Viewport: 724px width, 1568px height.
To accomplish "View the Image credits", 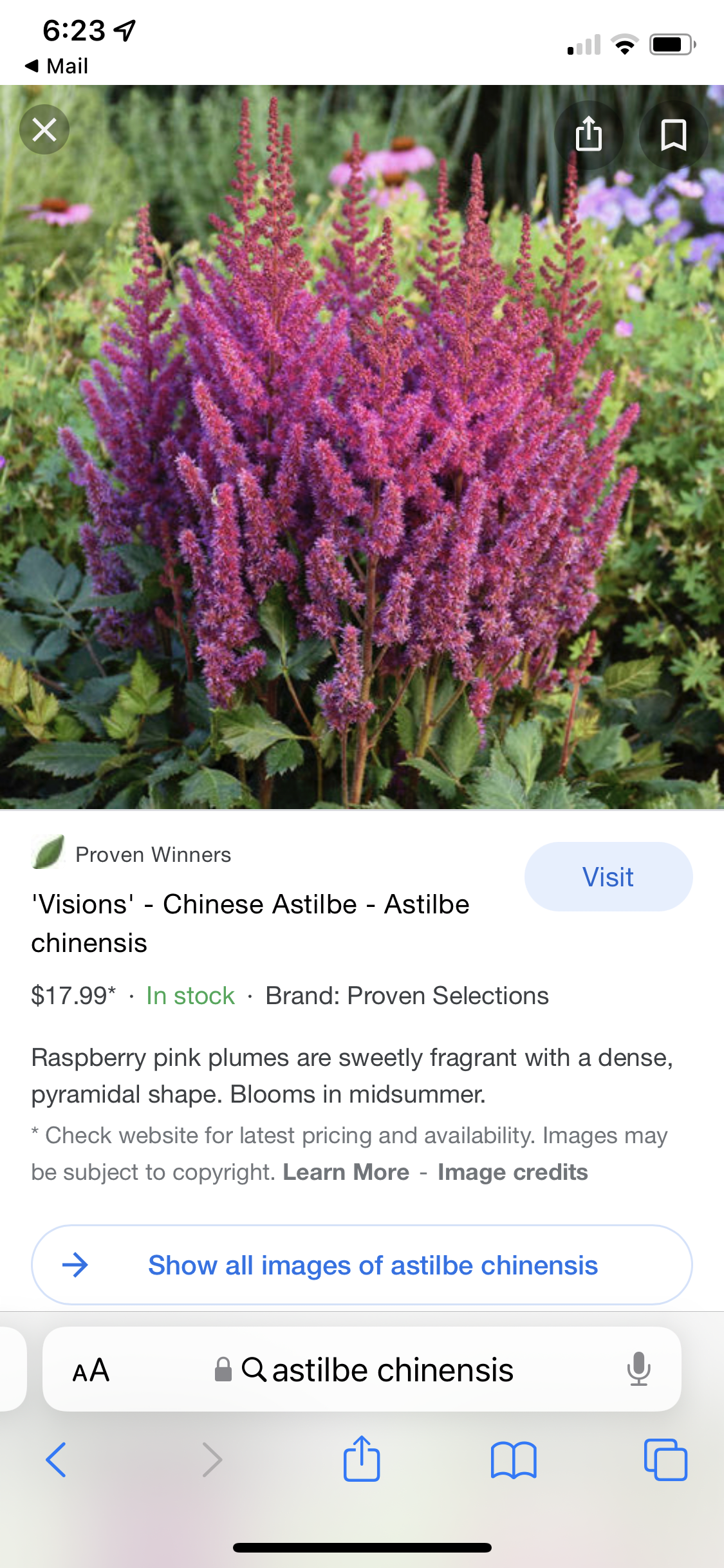I will tap(512, 1172).
